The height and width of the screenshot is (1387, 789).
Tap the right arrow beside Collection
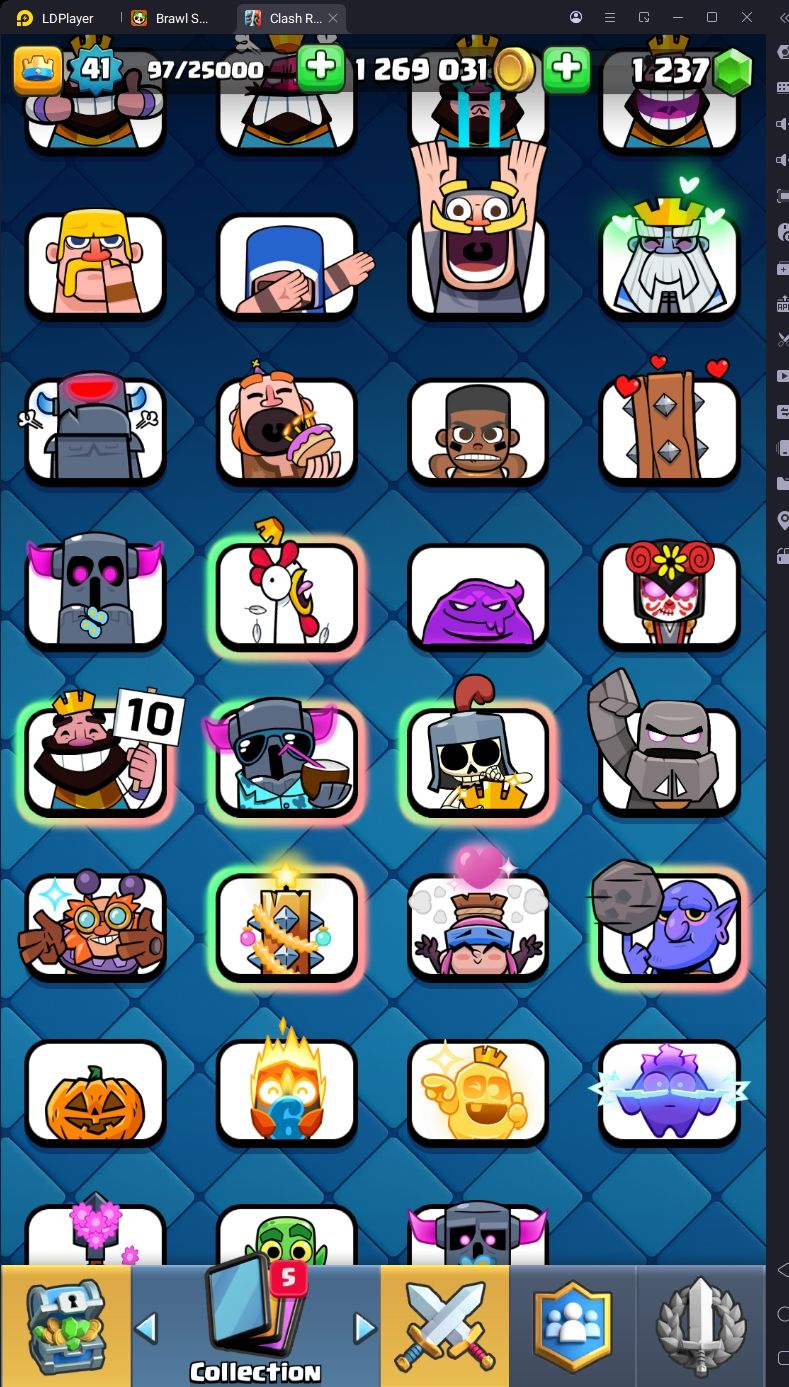click(x=365, y=1327)
